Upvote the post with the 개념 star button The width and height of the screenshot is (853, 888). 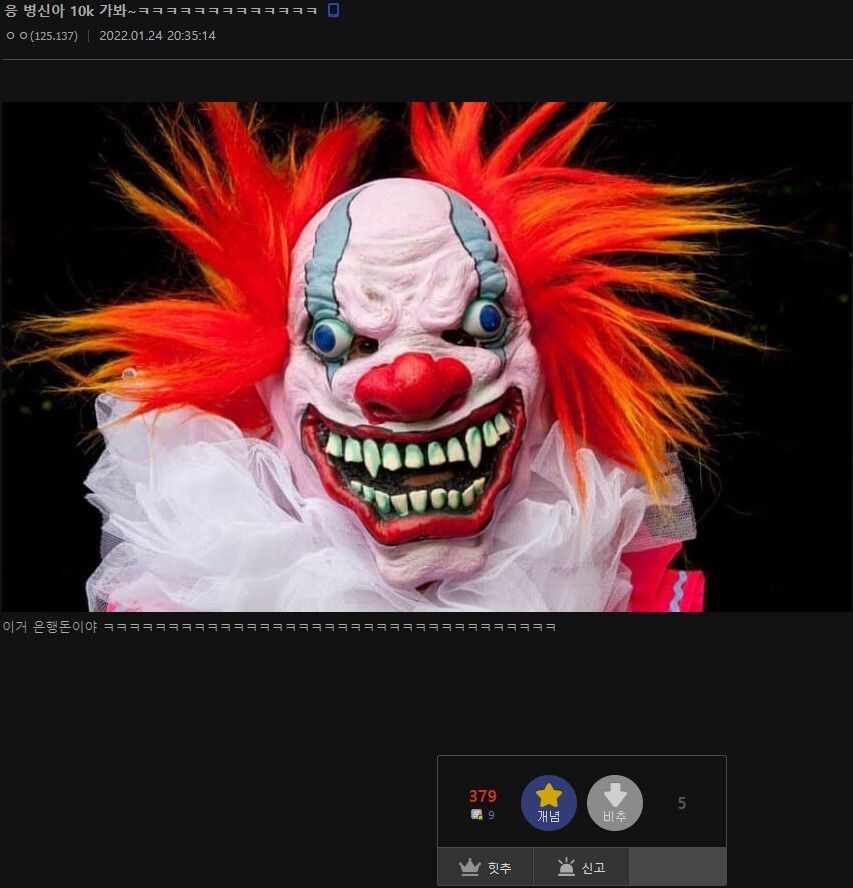pyautogui.click(x=549, y=802)
